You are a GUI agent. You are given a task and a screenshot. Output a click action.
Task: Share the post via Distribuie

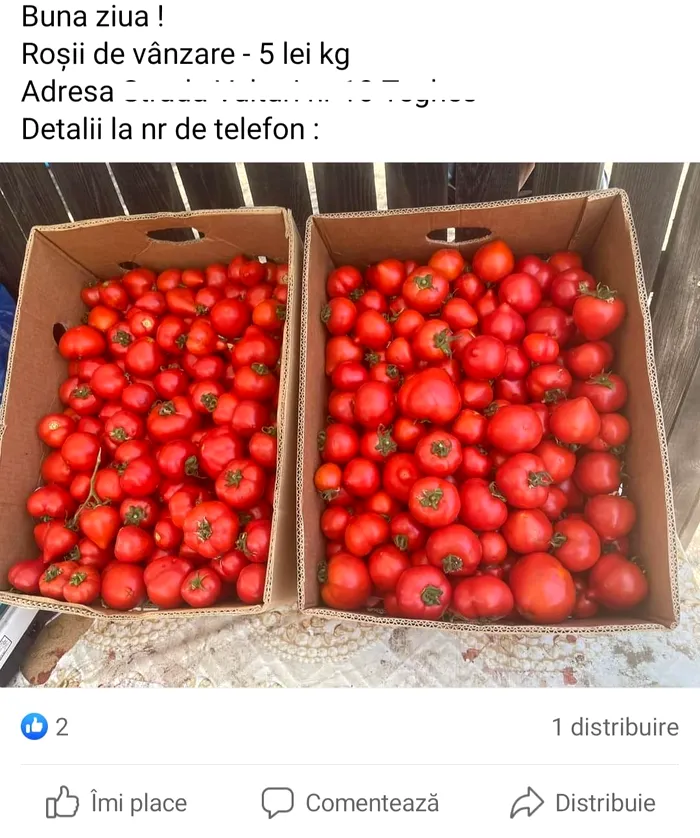coord(583,802)
